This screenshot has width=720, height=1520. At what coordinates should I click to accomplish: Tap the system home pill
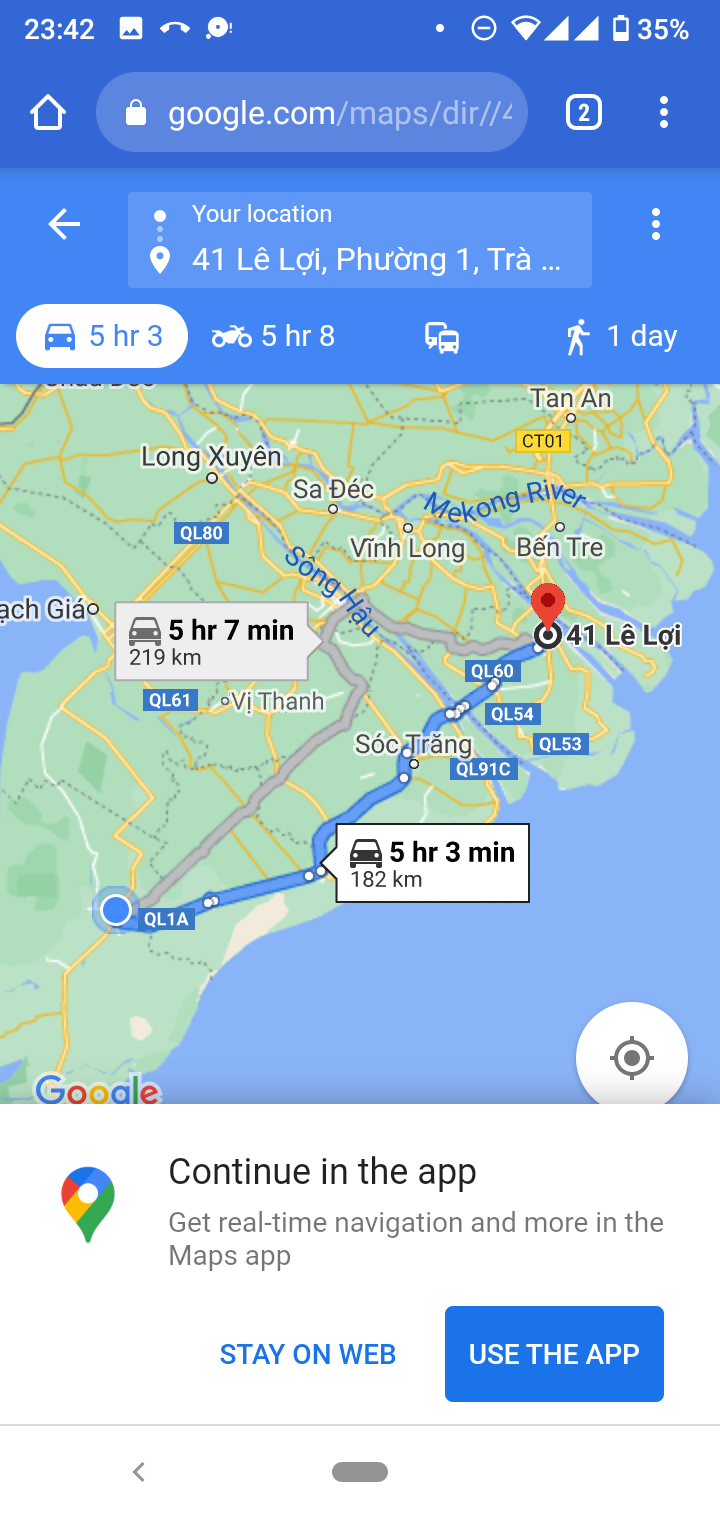360,1471
